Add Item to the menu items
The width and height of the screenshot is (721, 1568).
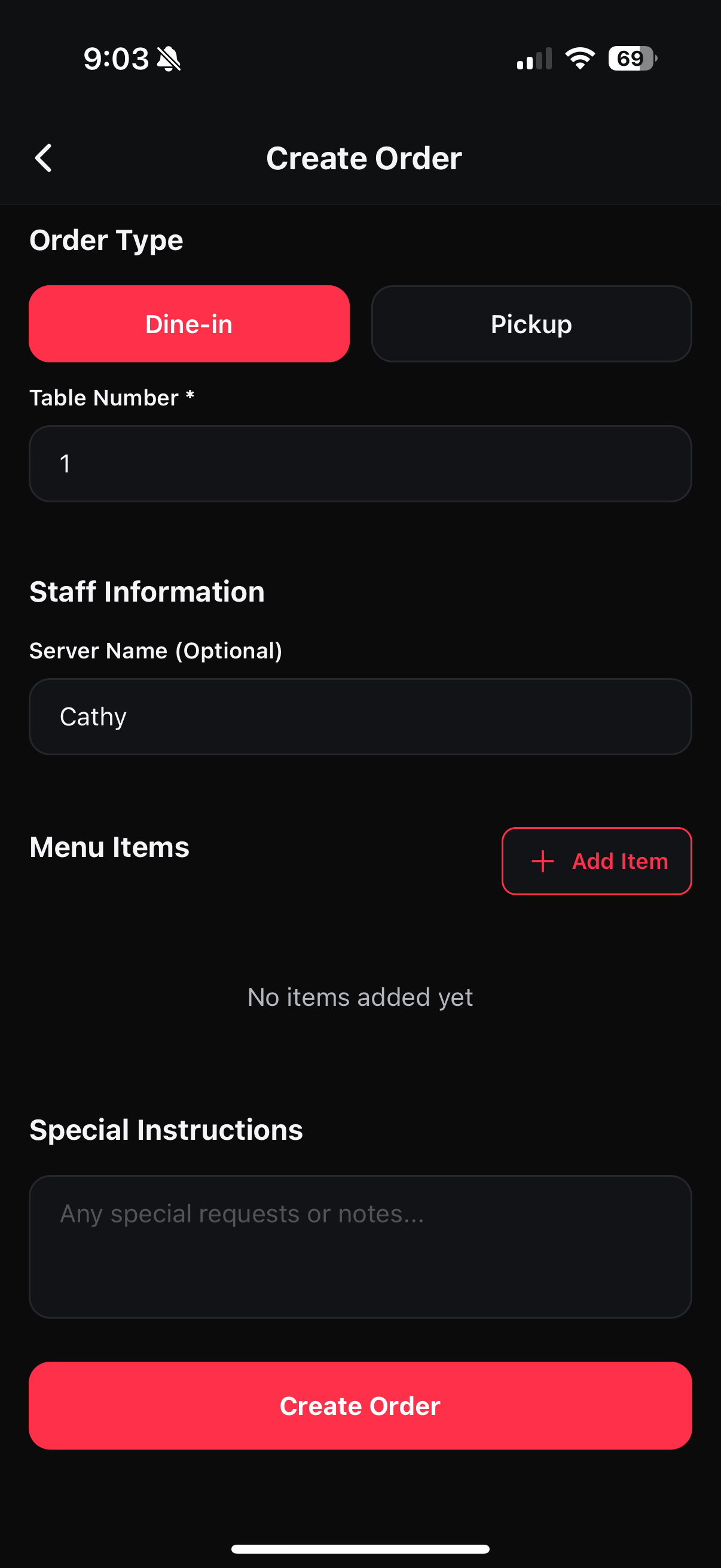point(596,861)
